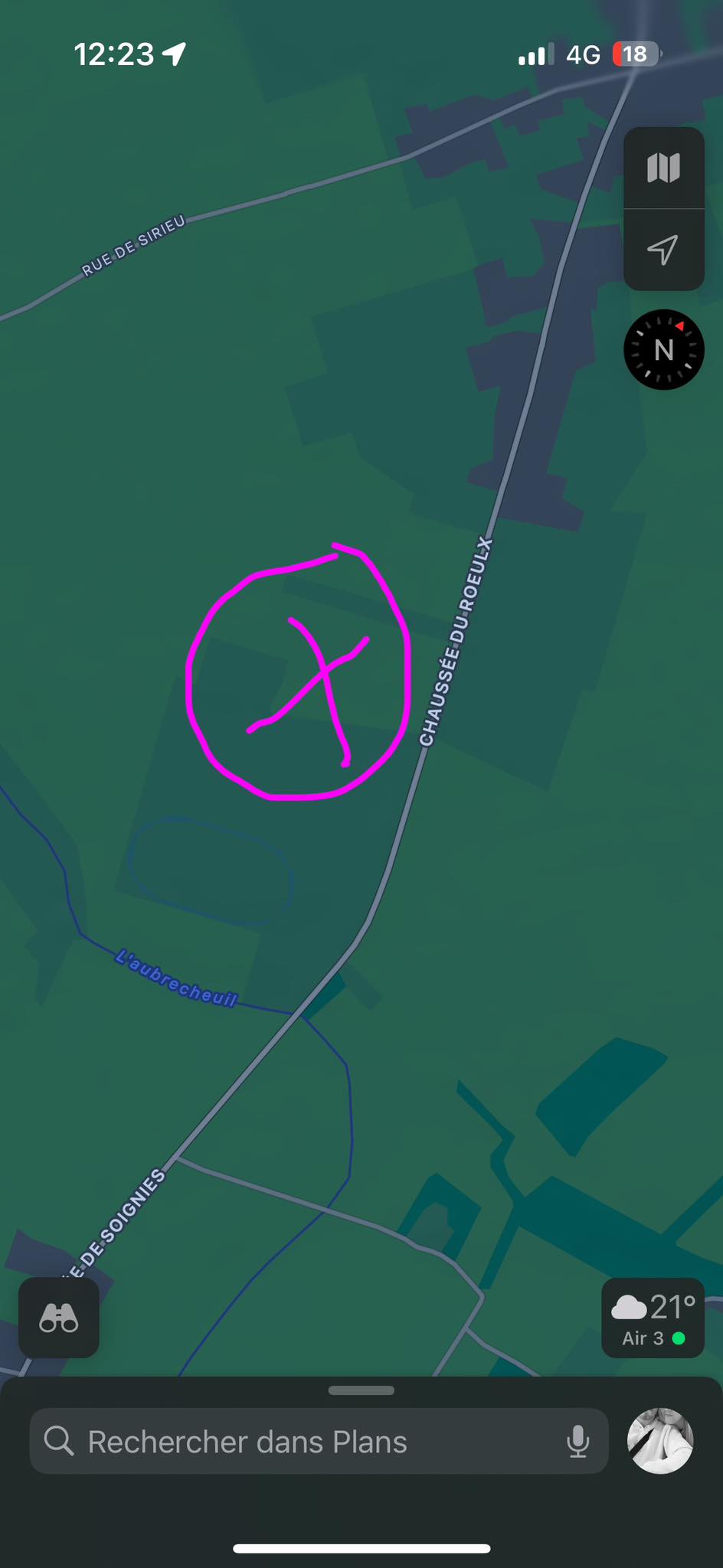Viewport: 723px width, 1568px height.
Task: Tap compass to reset north orientation
Action: point(663,350)
